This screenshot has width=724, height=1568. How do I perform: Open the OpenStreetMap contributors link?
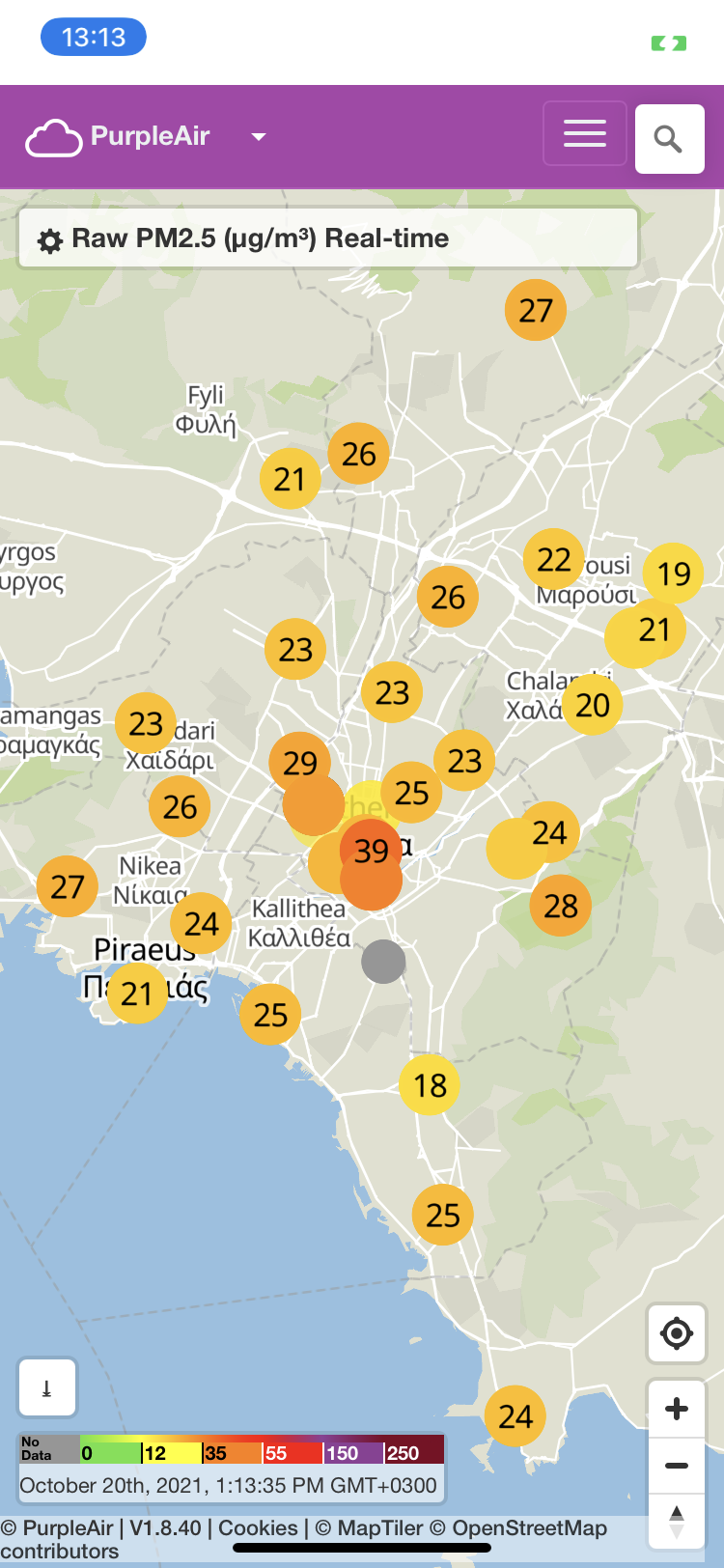point(529,1528)
